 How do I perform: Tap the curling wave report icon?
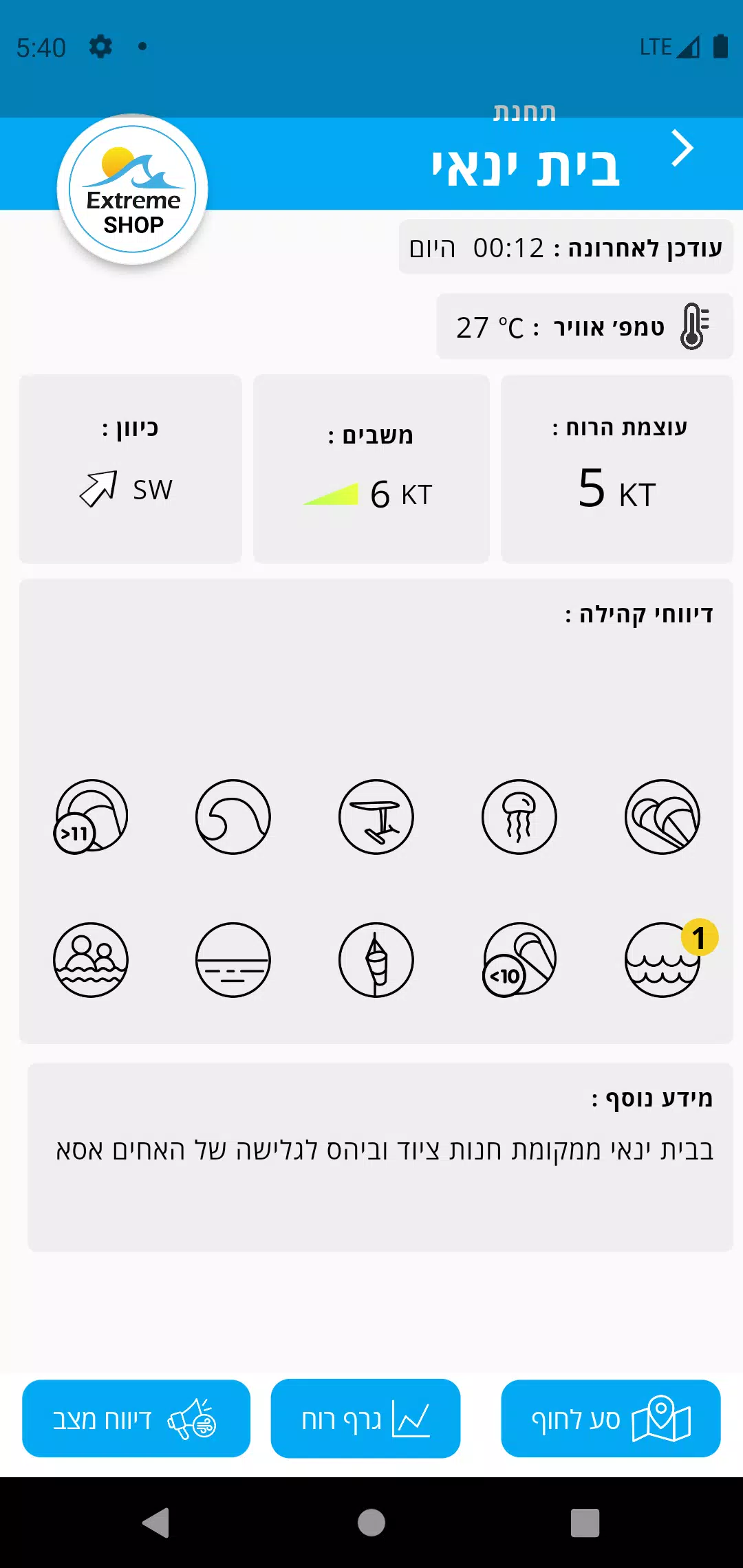click(233, 817)
